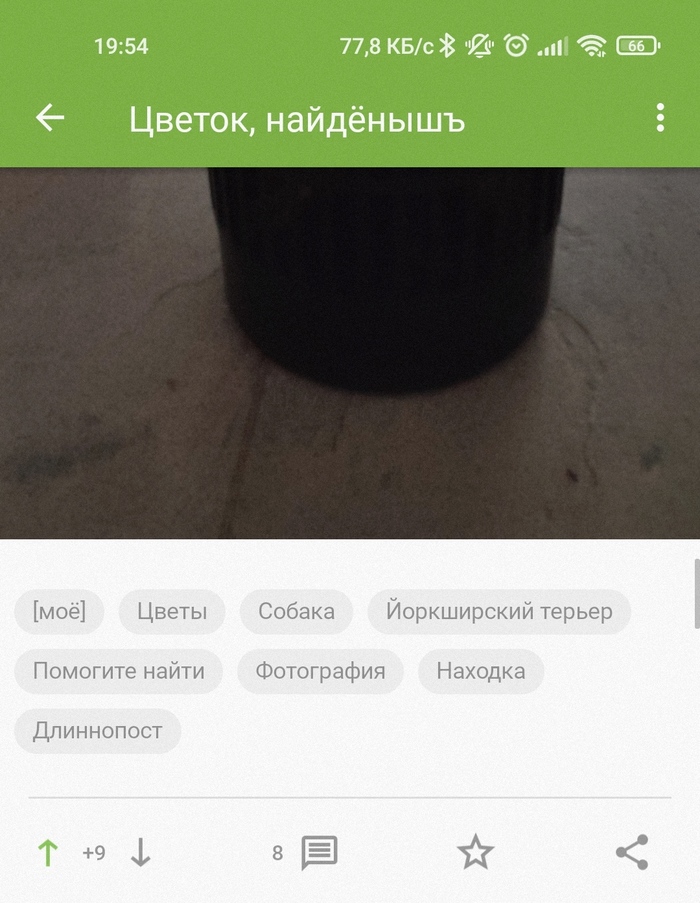Open the three-dot overflow menu
Image resolution: width=700 pixels, height=903 pixels.
click(x=660, y=118)
